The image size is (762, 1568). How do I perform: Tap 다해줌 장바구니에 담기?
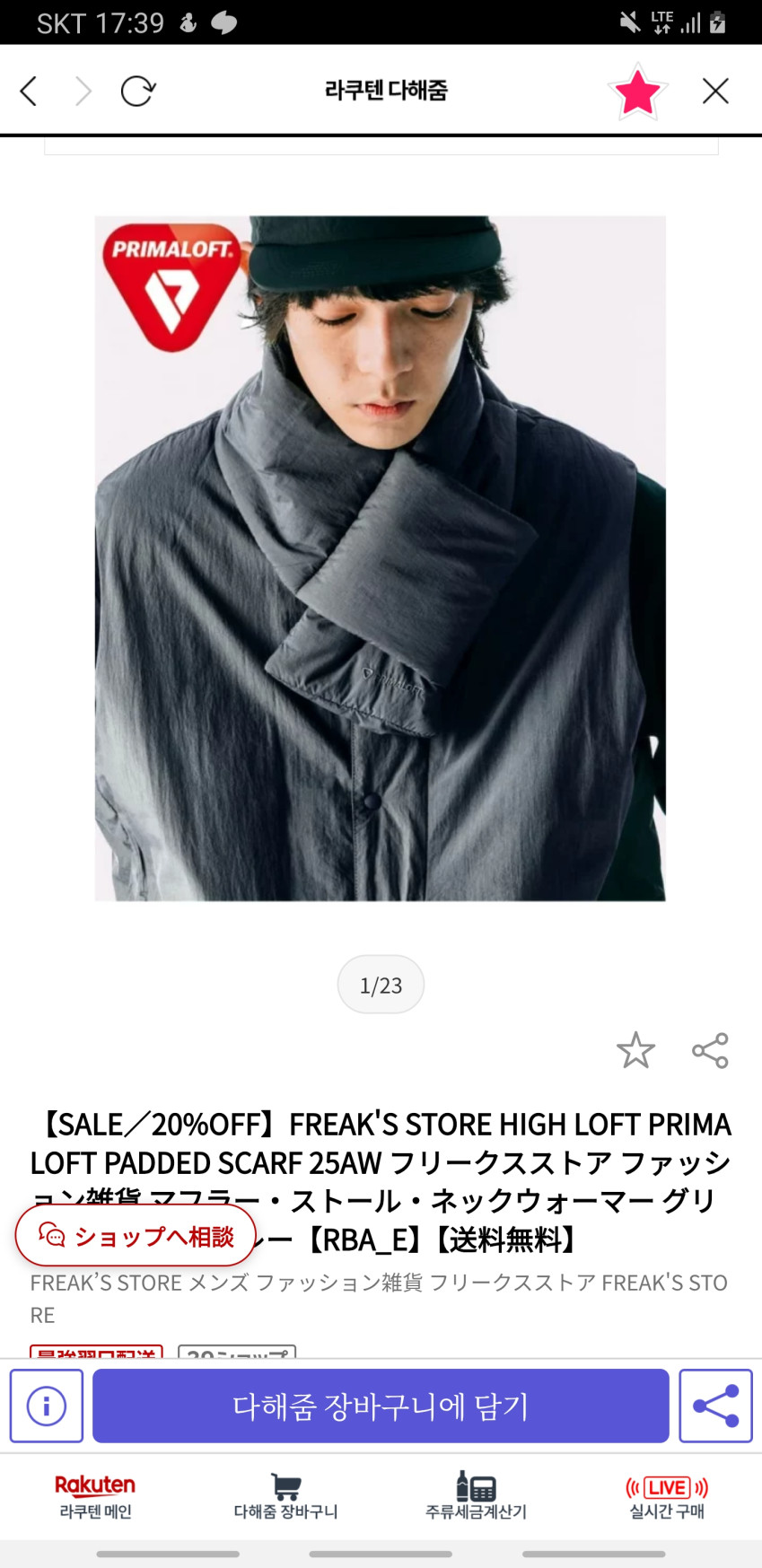[381, 1406]
